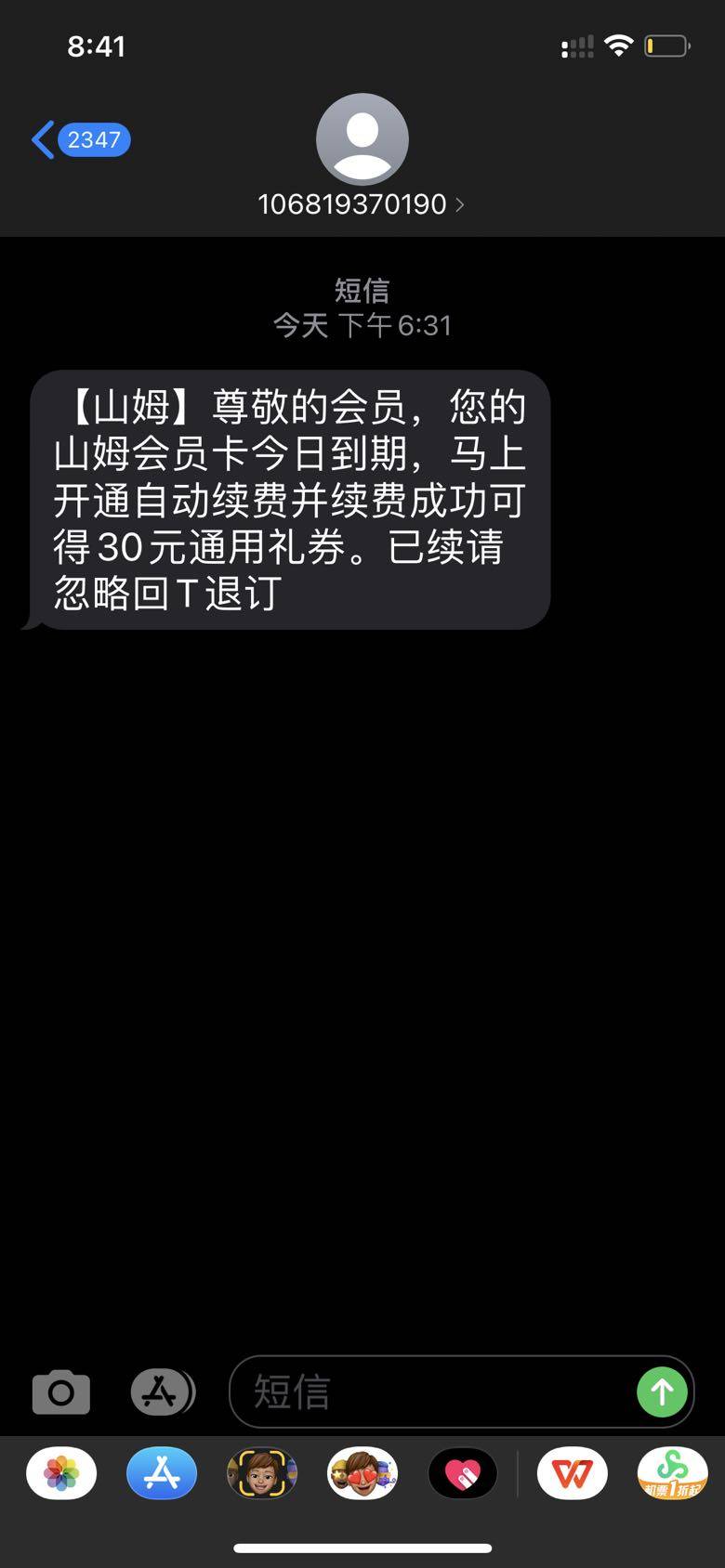This screenshot has height=1568, width=725.
Task: Open the WPS app in the strip
Action: (x=573, y=1473)
